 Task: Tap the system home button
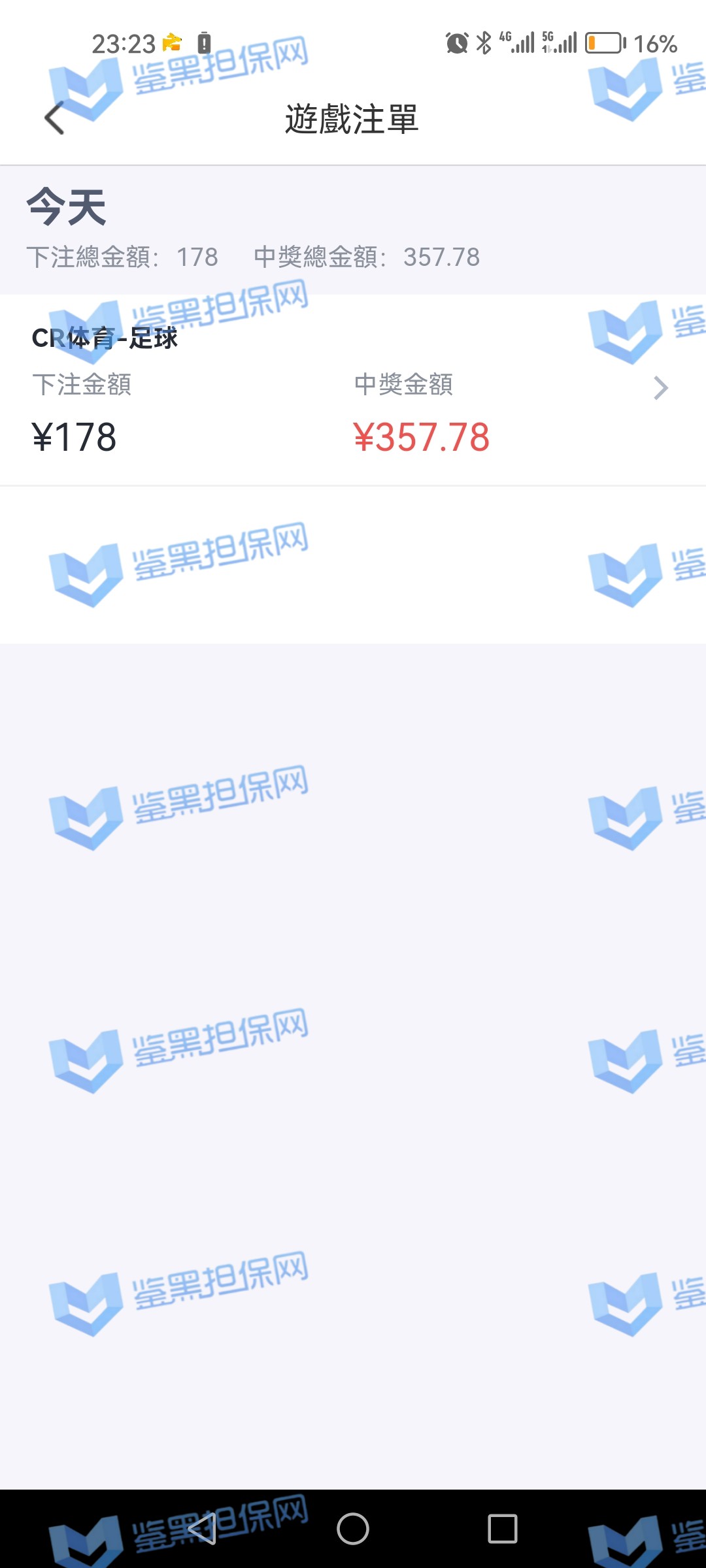353,1529
